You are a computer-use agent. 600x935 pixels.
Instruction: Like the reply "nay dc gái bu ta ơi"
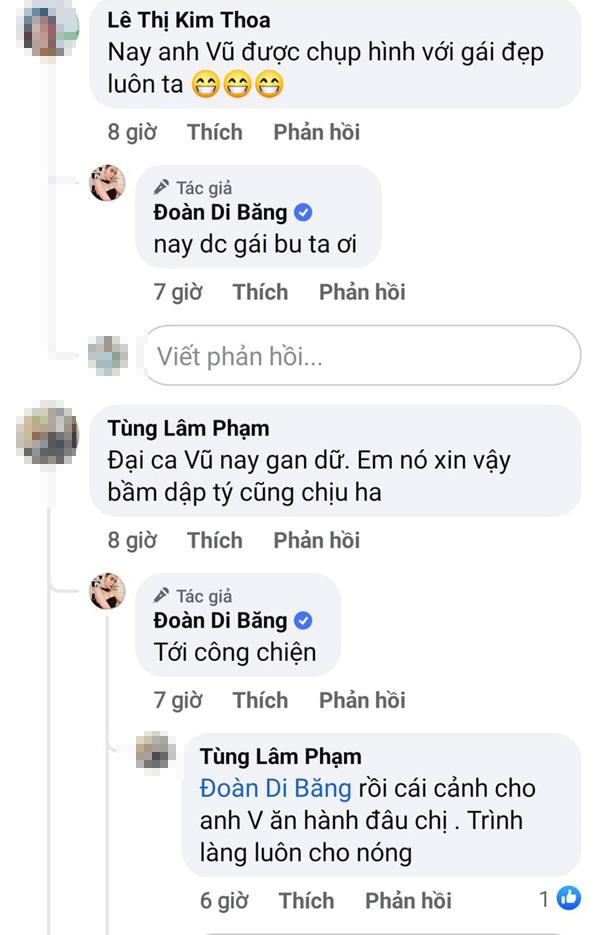point(260,292)
